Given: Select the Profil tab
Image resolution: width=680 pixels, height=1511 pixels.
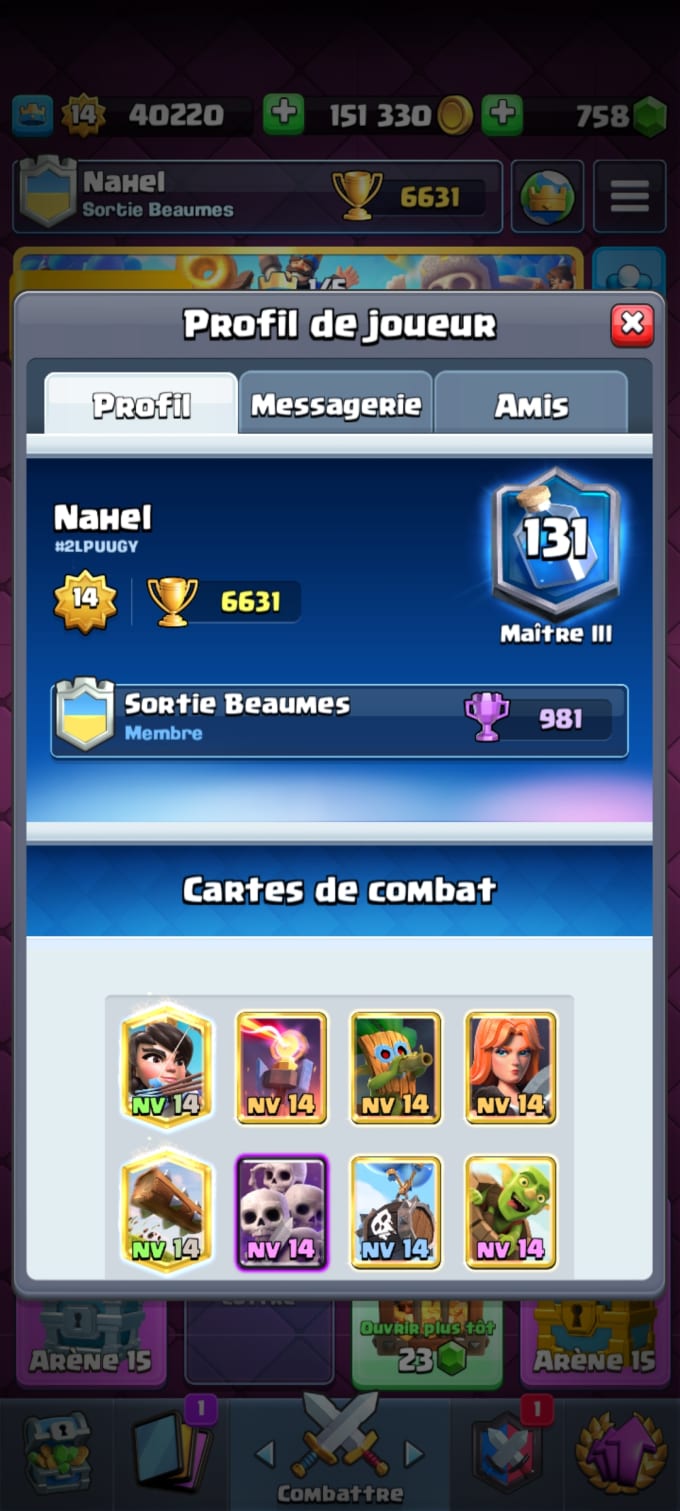Looking at the screenshot, I should (141, 404).
